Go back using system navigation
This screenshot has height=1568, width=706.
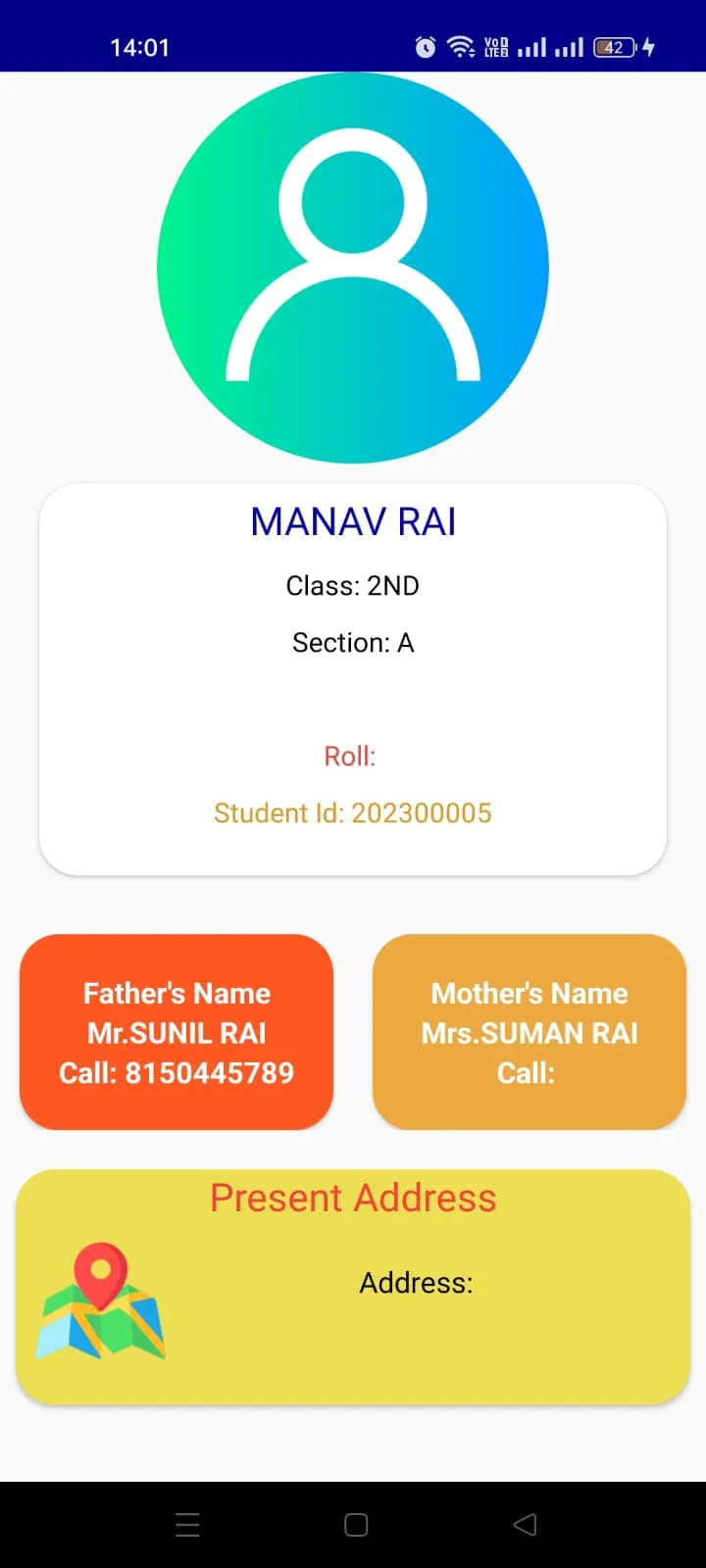point(526,1524)
